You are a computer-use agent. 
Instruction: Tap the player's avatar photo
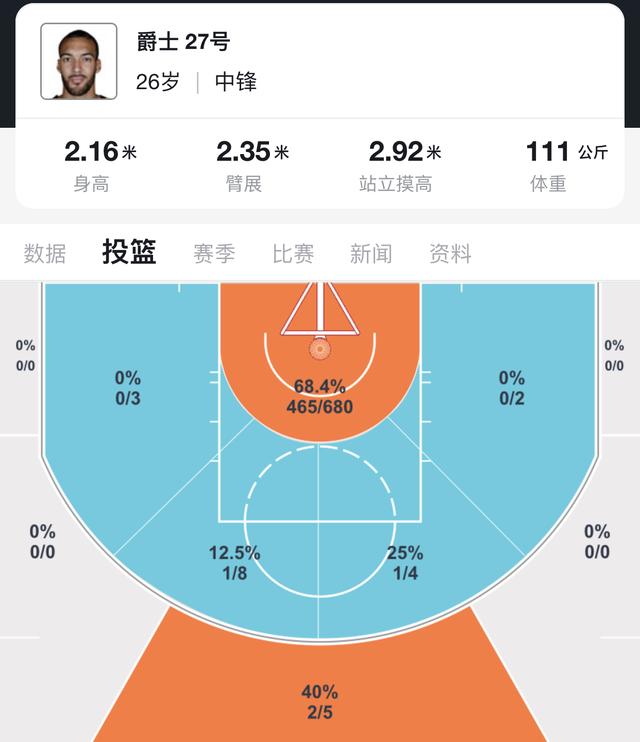pos(79,62)
